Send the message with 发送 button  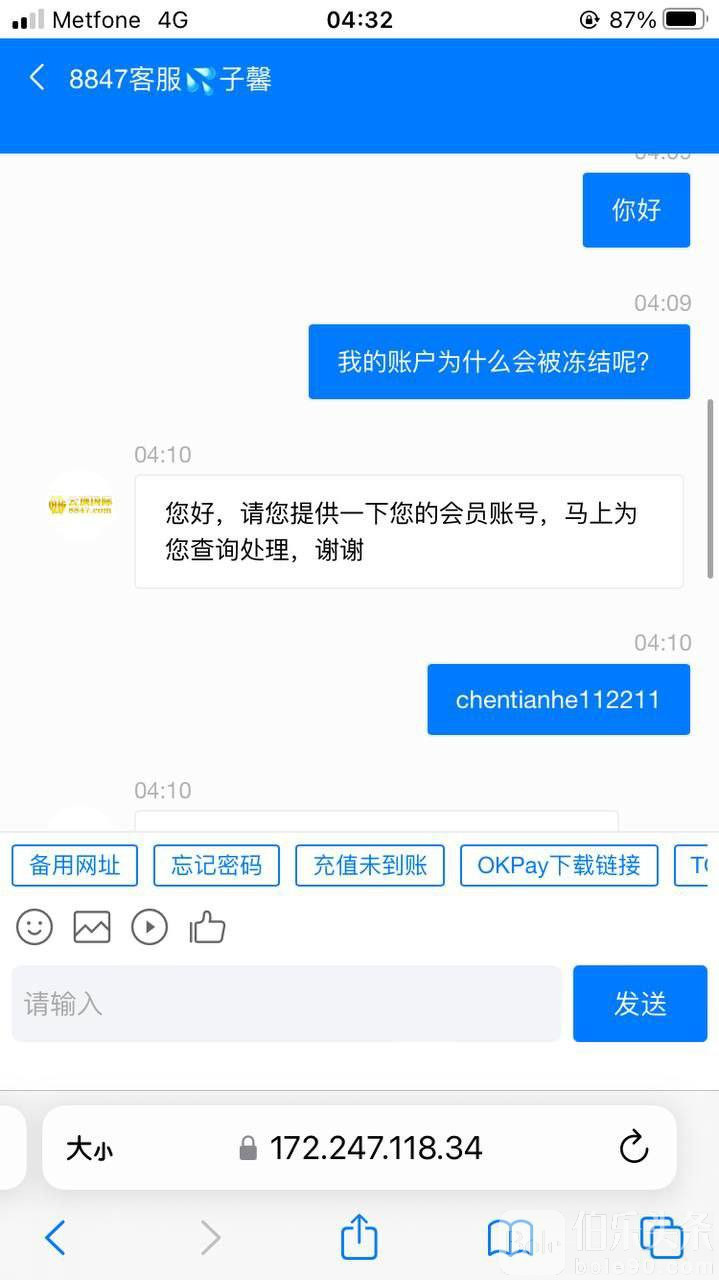tap(640, 1003)
